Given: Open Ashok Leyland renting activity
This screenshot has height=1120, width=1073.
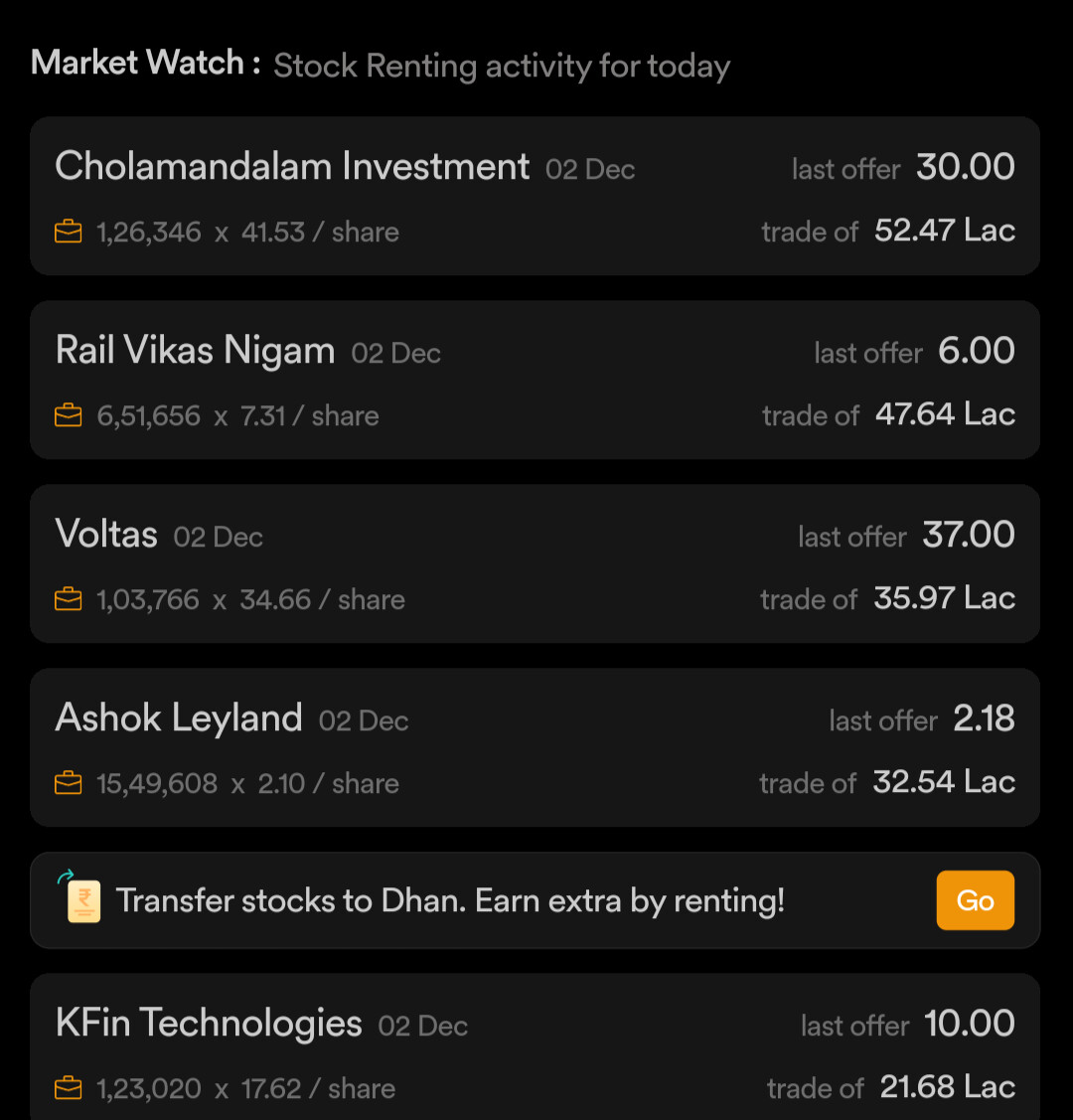Looking at the screenshot, I should pos(535,748).
